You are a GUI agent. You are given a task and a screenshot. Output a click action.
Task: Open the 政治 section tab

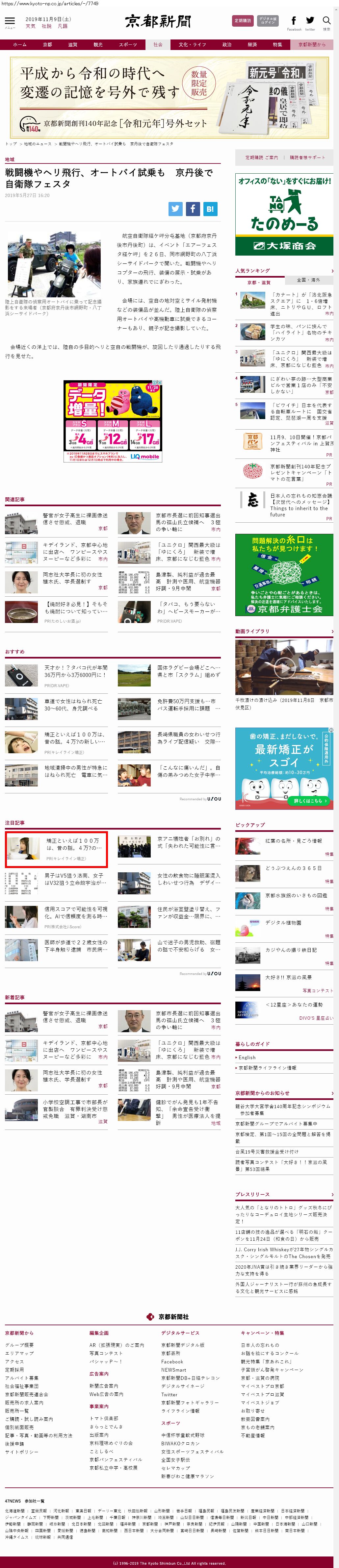tap(227, 44)
